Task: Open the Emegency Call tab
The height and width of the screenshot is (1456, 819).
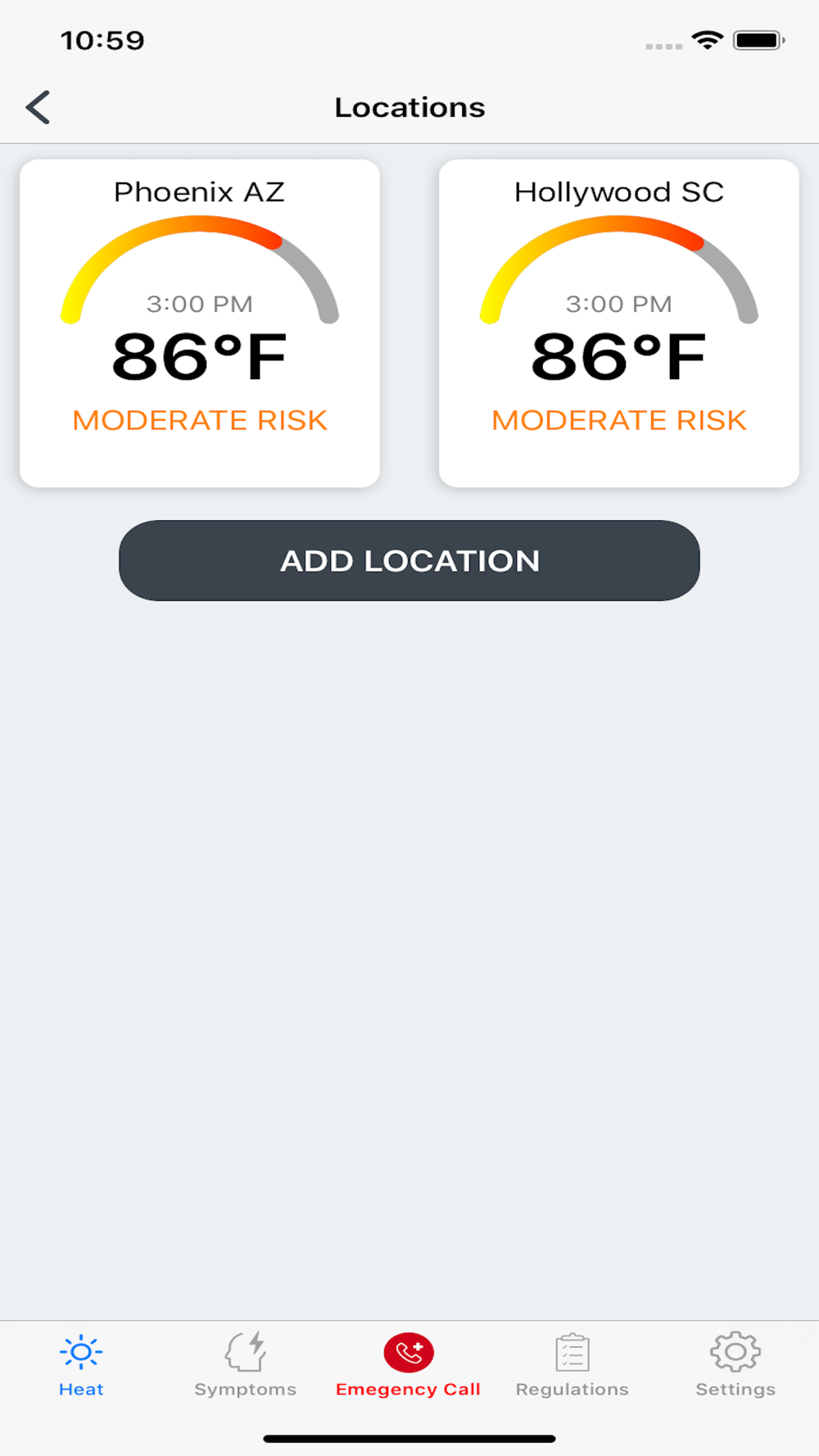Action: (x=408, y=1365)
